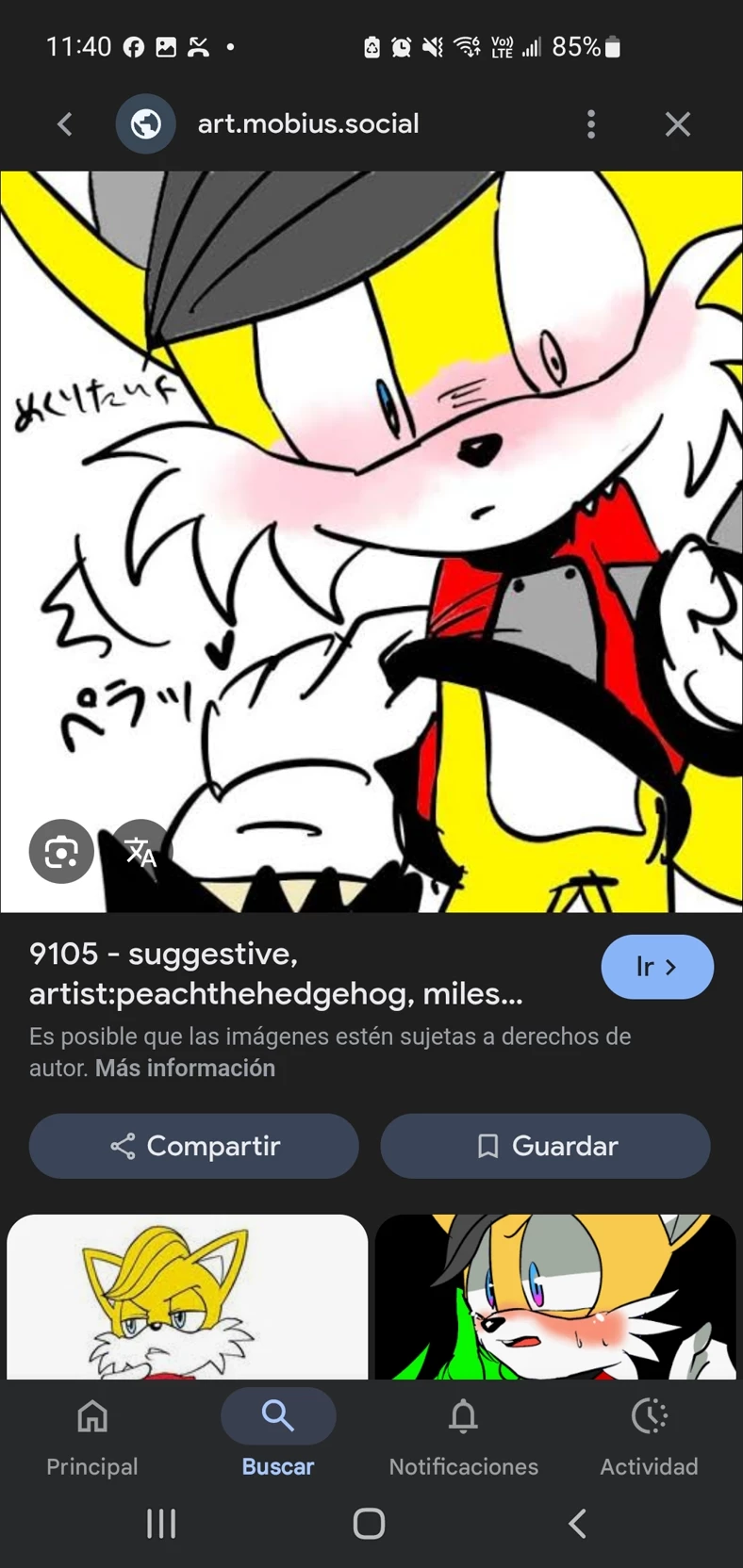Screen dimensions: 743x1568
Task: Save the image with Guardar
Action: [x=545, y=1146]
